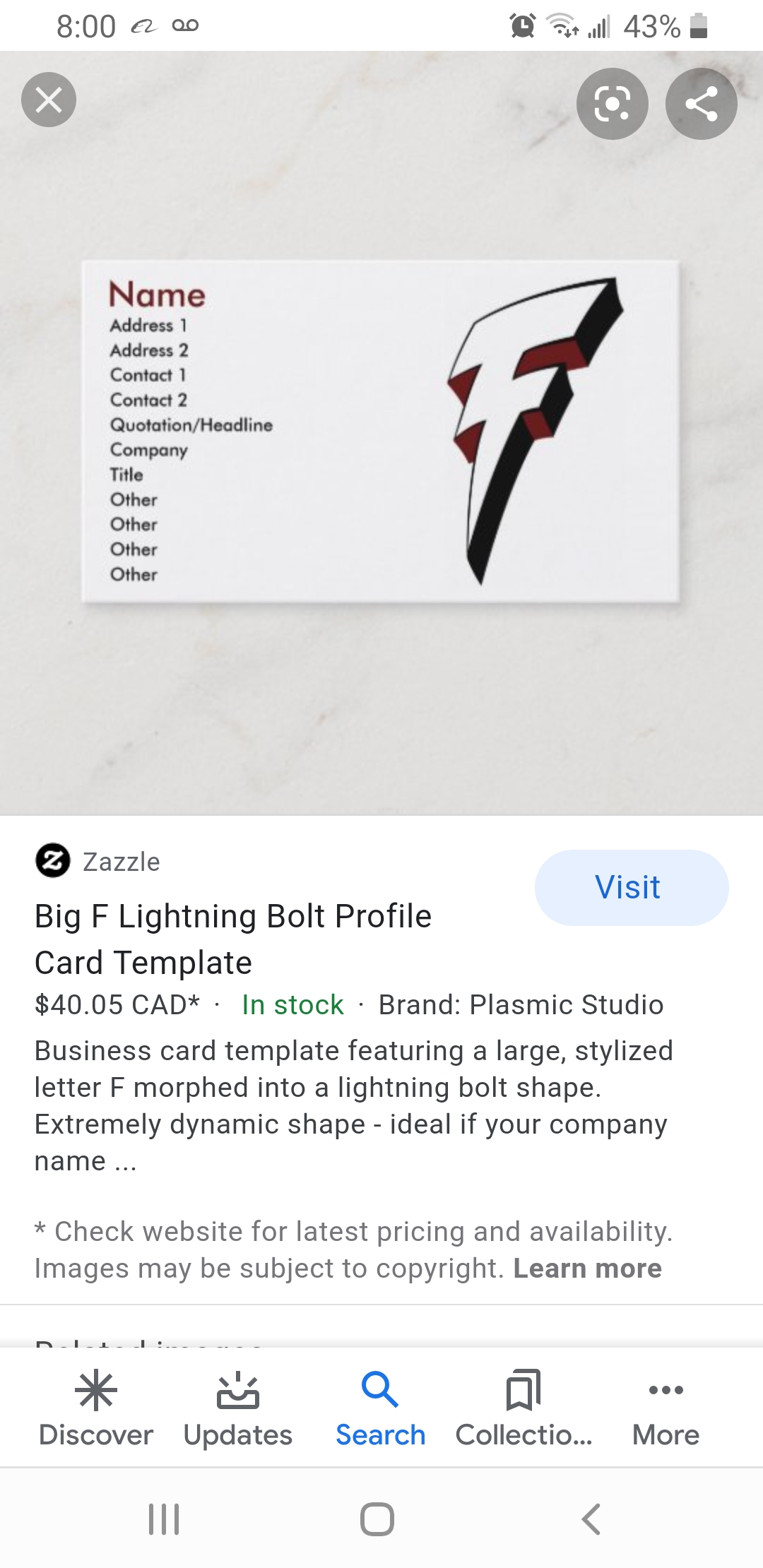763x1568 pixels.
Task: Close the image viewer
Action: point(49,100)
